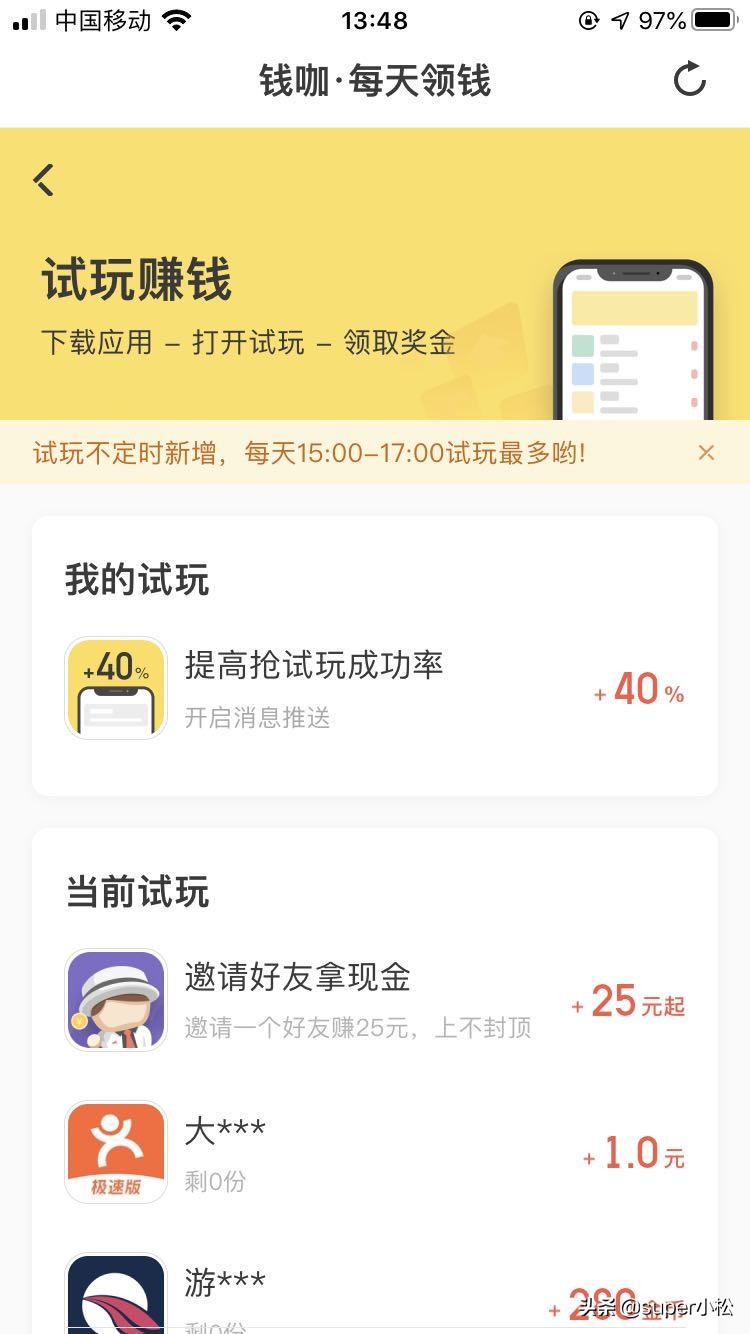
Task: Tap the 钱咖·每天领钱 page title
Action: (x=375, y=81)
